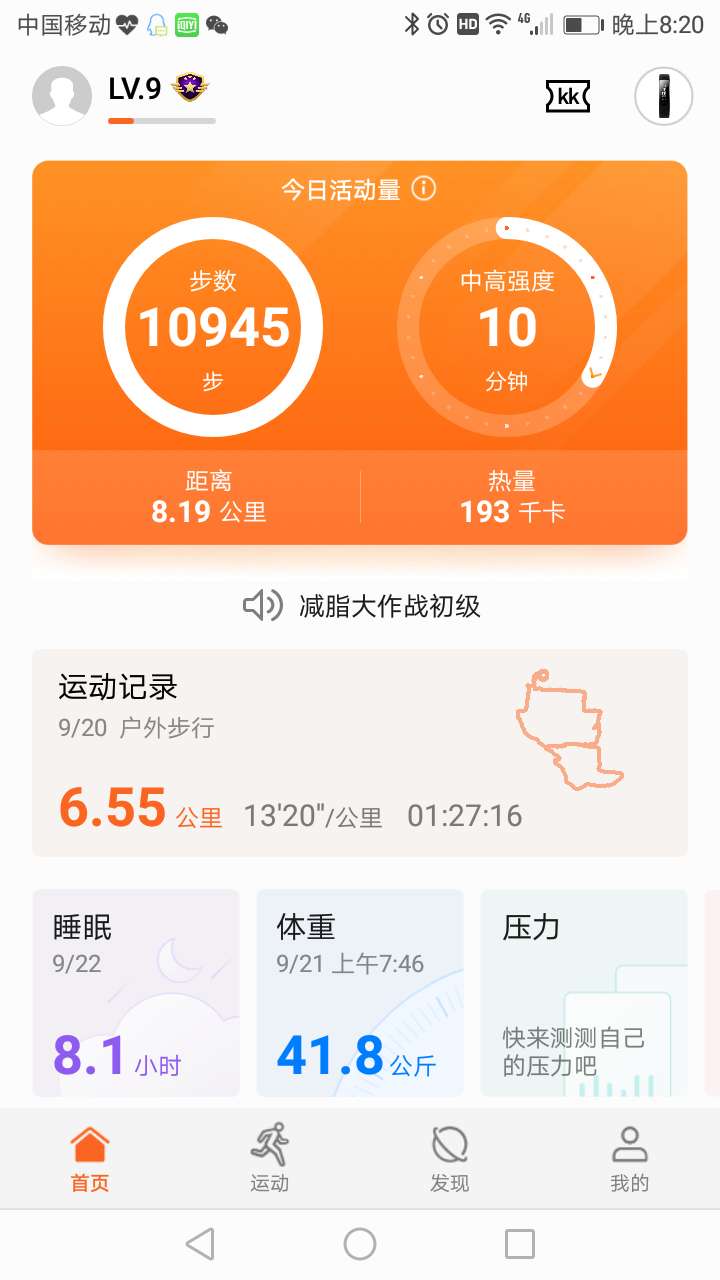
Task: Open the connected band device icon
Action: coord(662,97)
